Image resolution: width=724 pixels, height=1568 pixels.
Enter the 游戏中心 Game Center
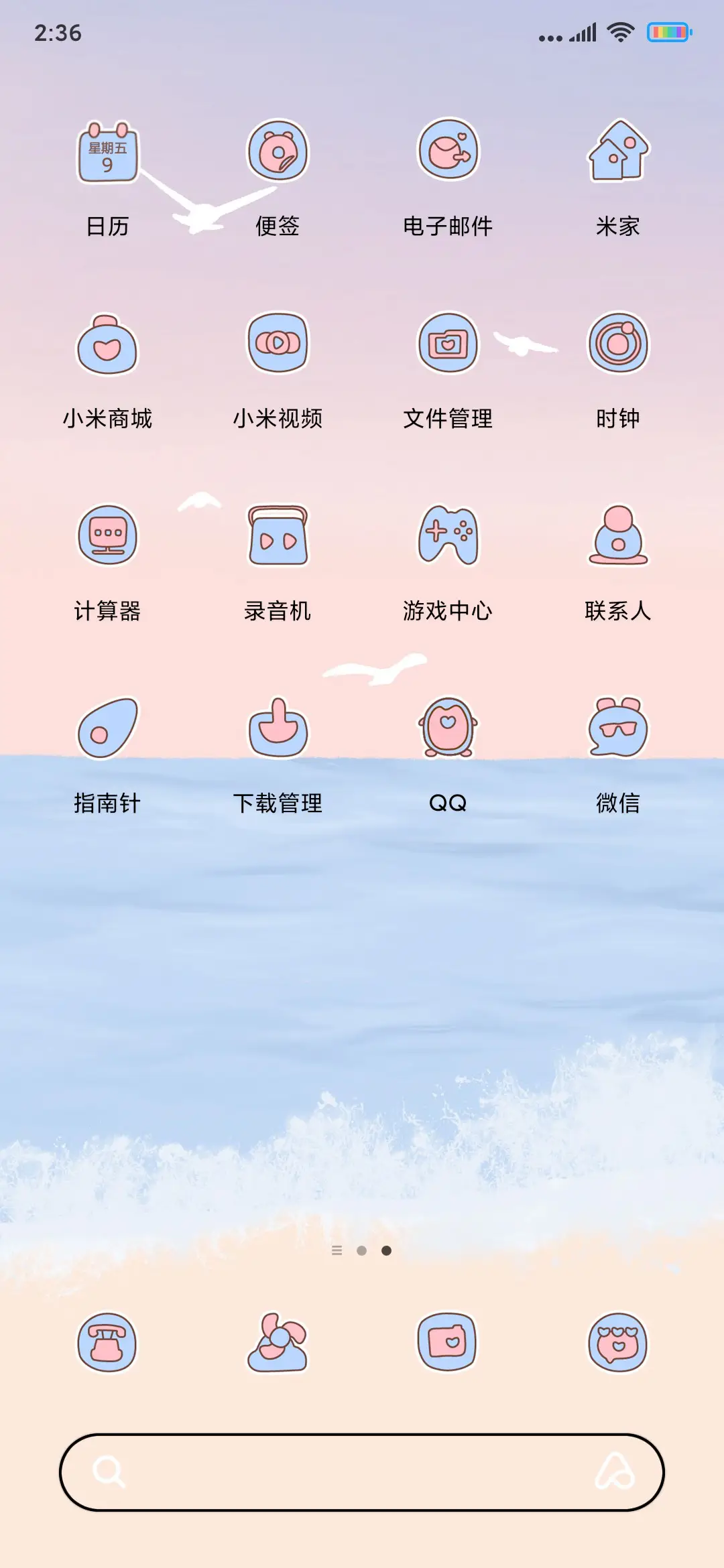click(448, 536)
